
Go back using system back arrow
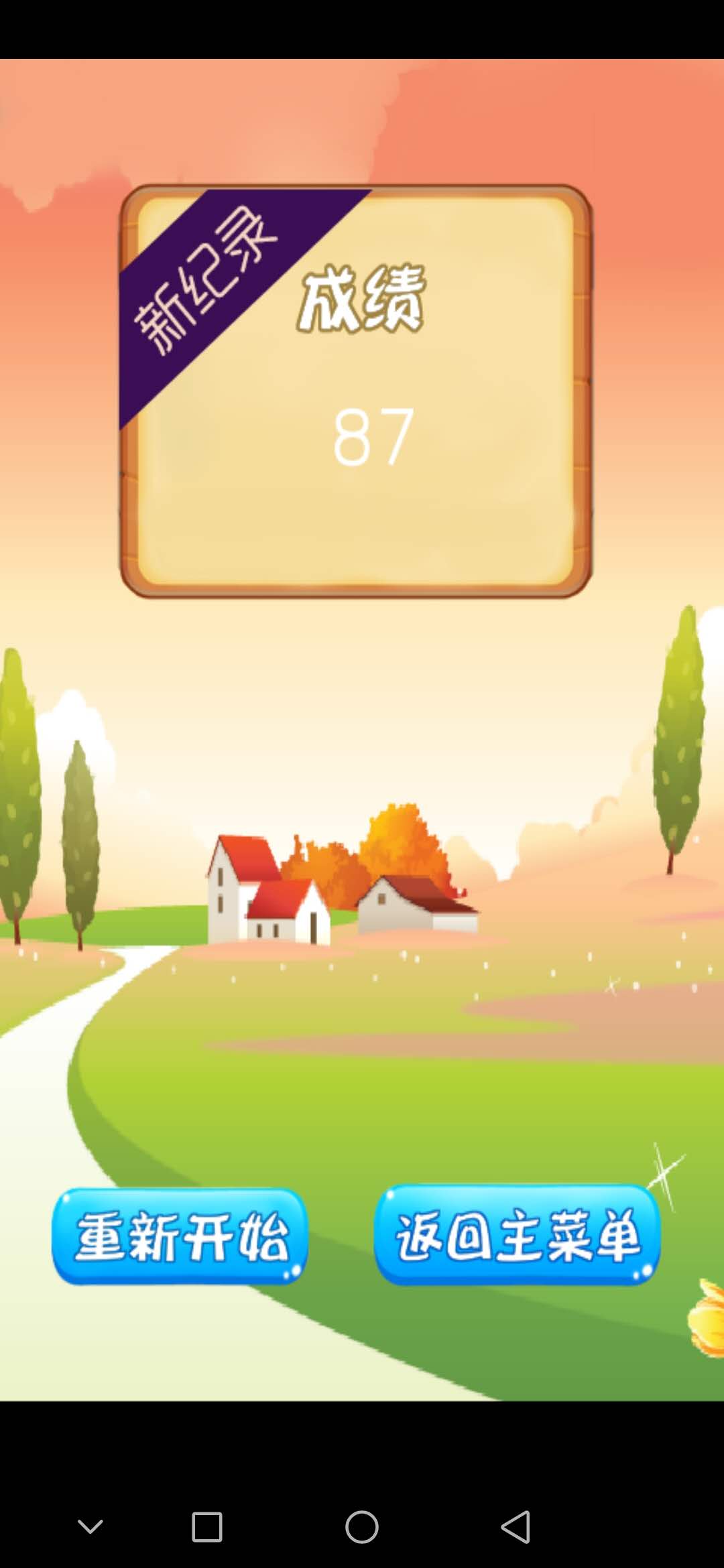tap(516, 1527)
